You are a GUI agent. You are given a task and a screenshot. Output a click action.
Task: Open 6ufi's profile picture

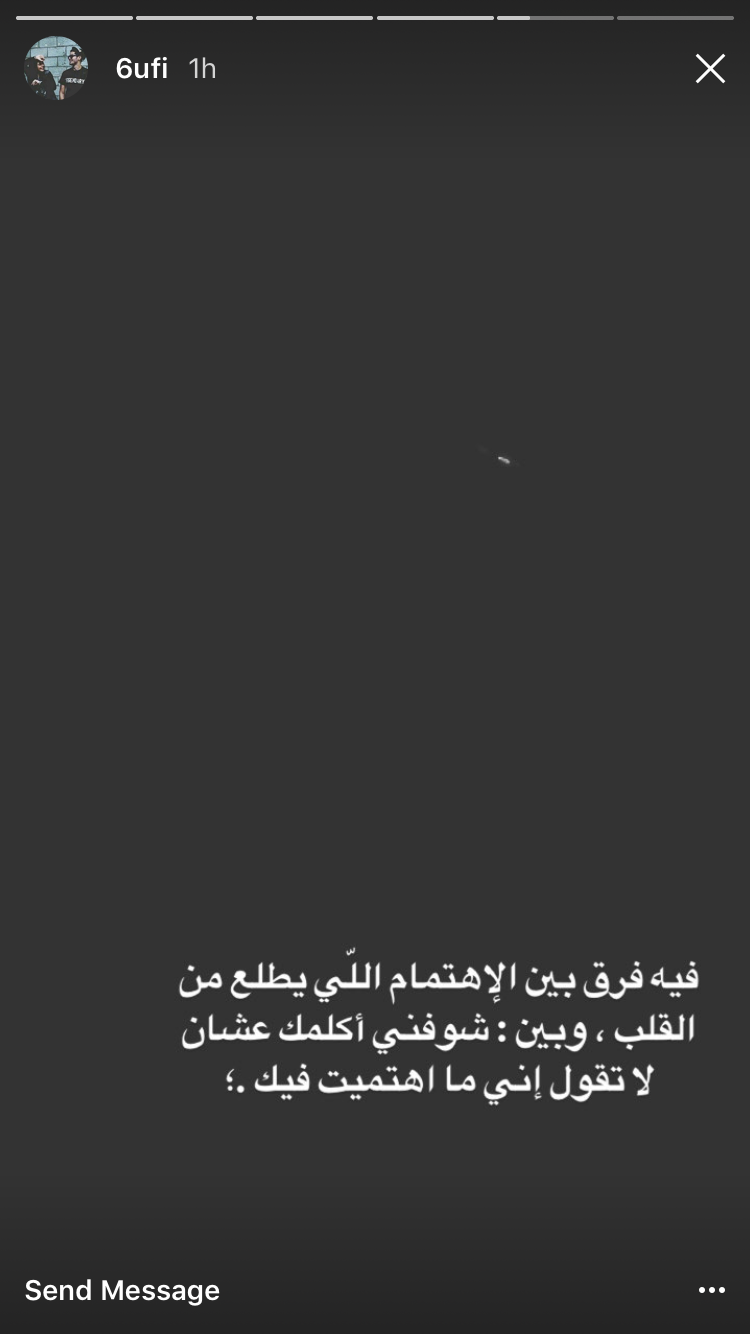click(x=56, y=68)
